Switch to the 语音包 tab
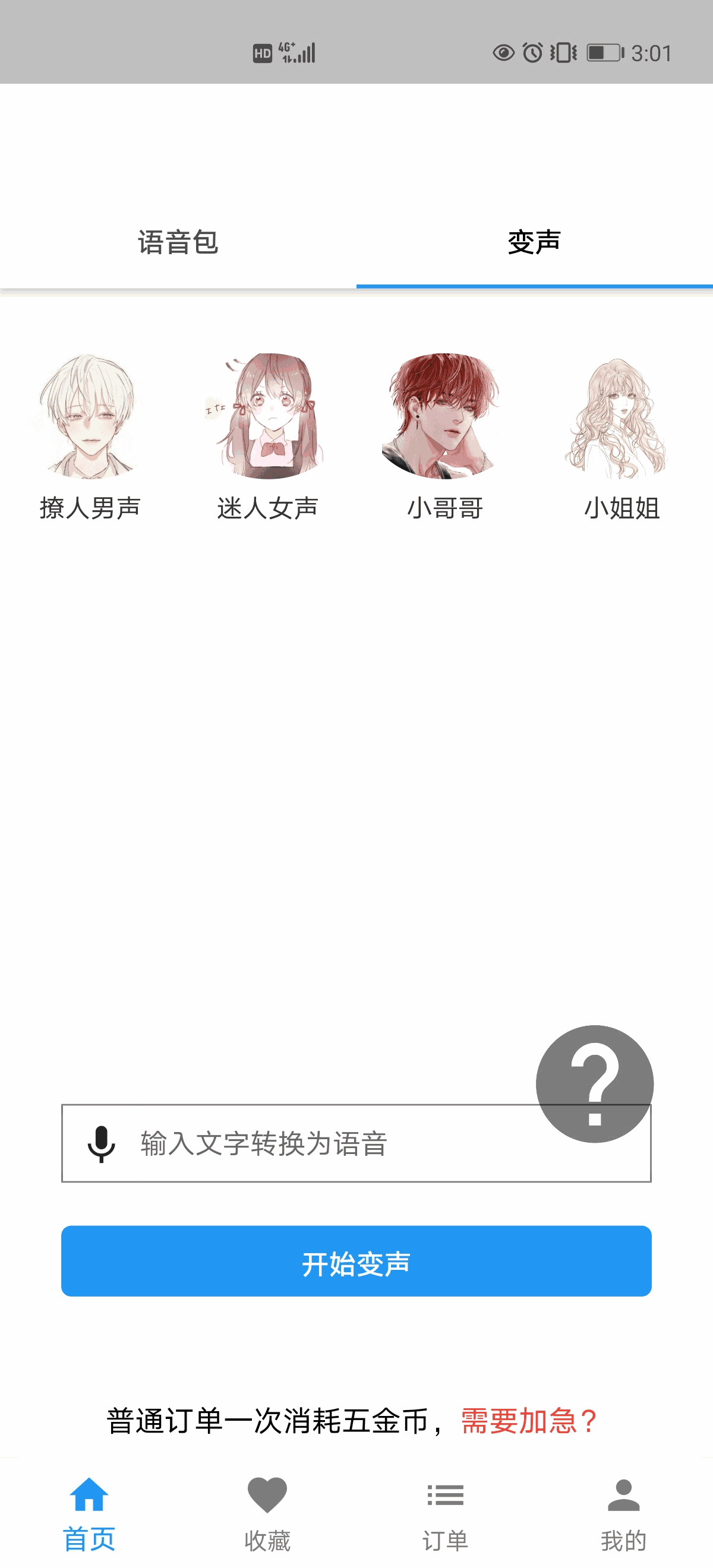The image size is (713, 1568). pos(178,242)
